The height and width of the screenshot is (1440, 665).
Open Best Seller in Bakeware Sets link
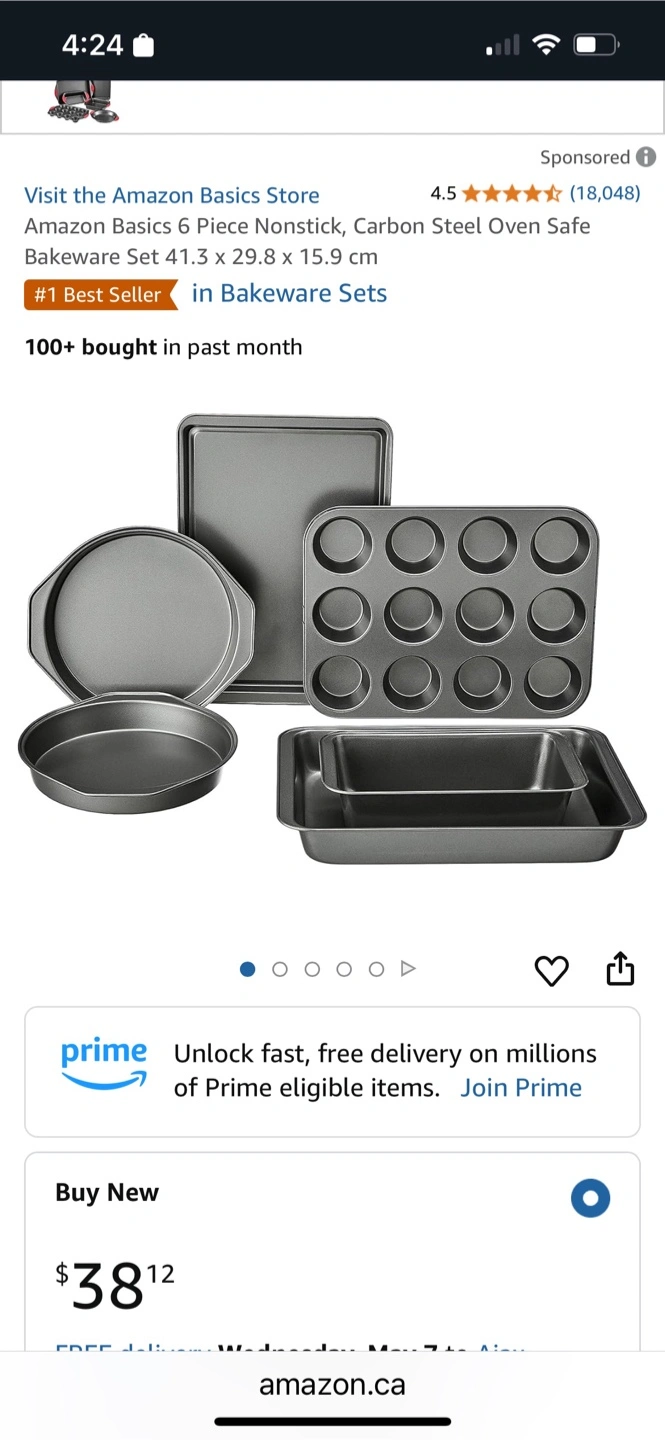click(x=289, y=293)
